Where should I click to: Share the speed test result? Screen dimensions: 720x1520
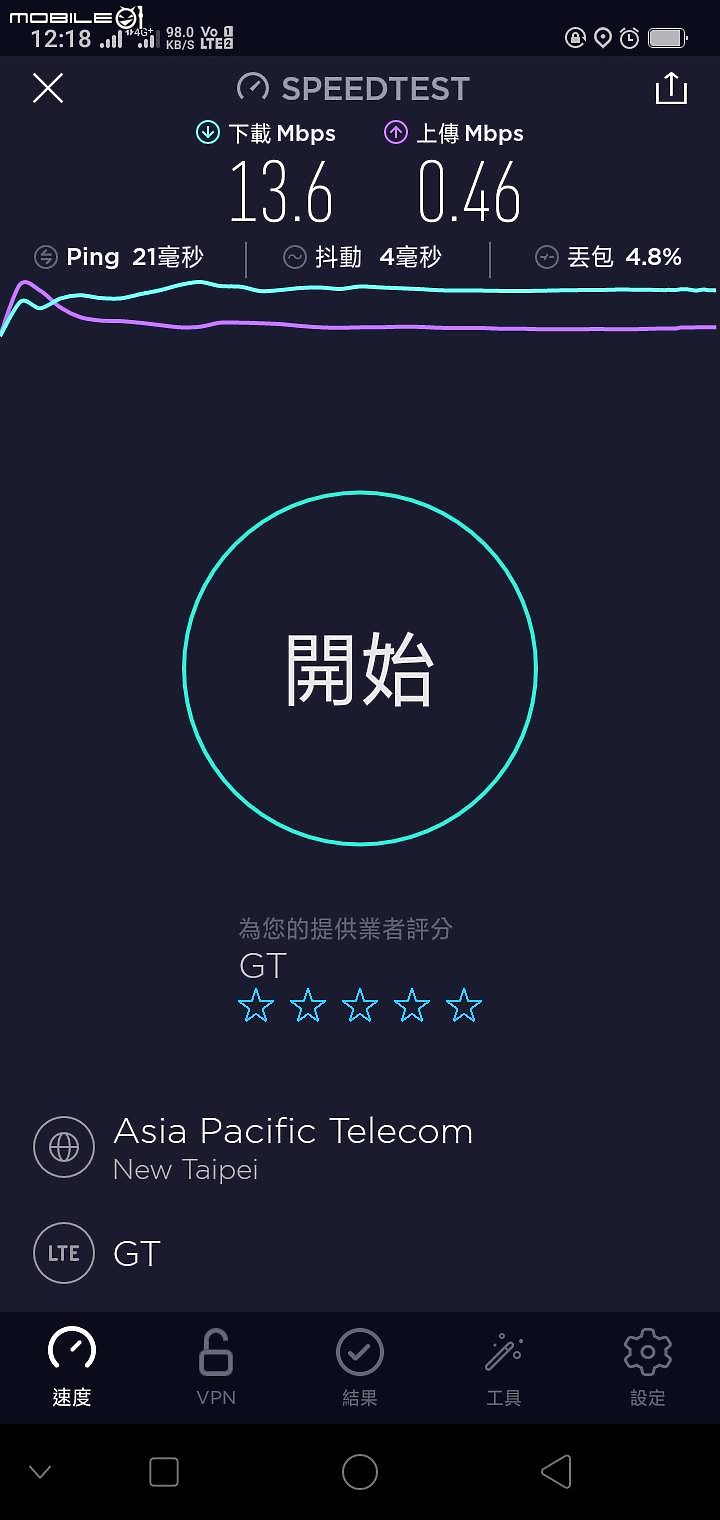tap(671, 88)
